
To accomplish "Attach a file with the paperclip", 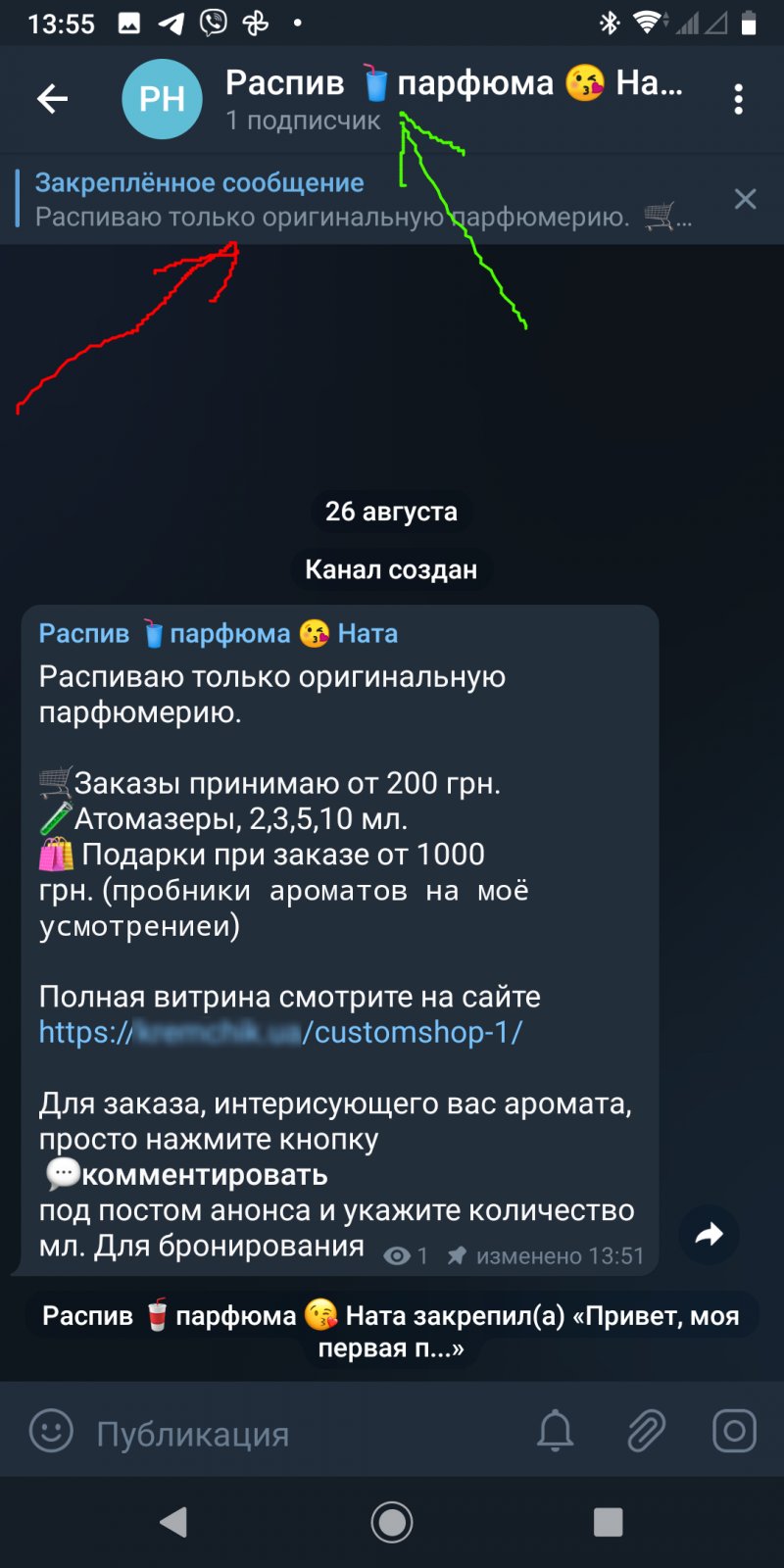I will coord(646,1432).
